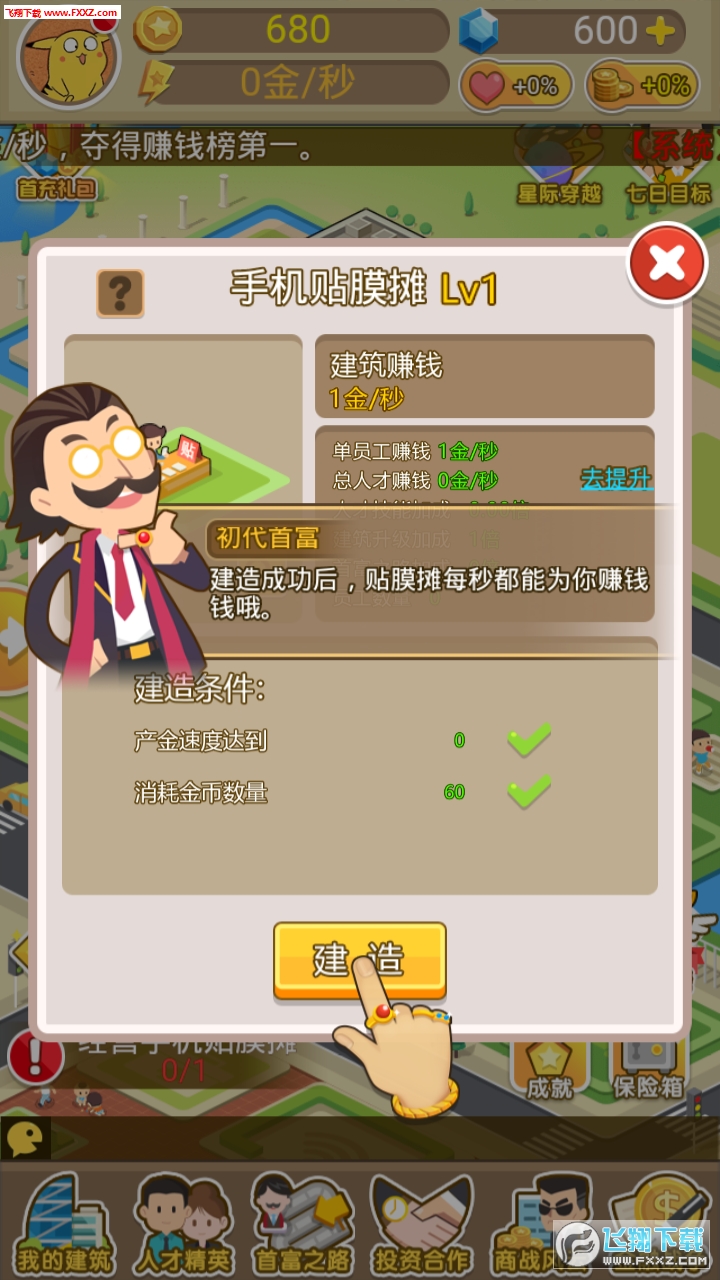Tap the 建造 build button

(359, 959)
